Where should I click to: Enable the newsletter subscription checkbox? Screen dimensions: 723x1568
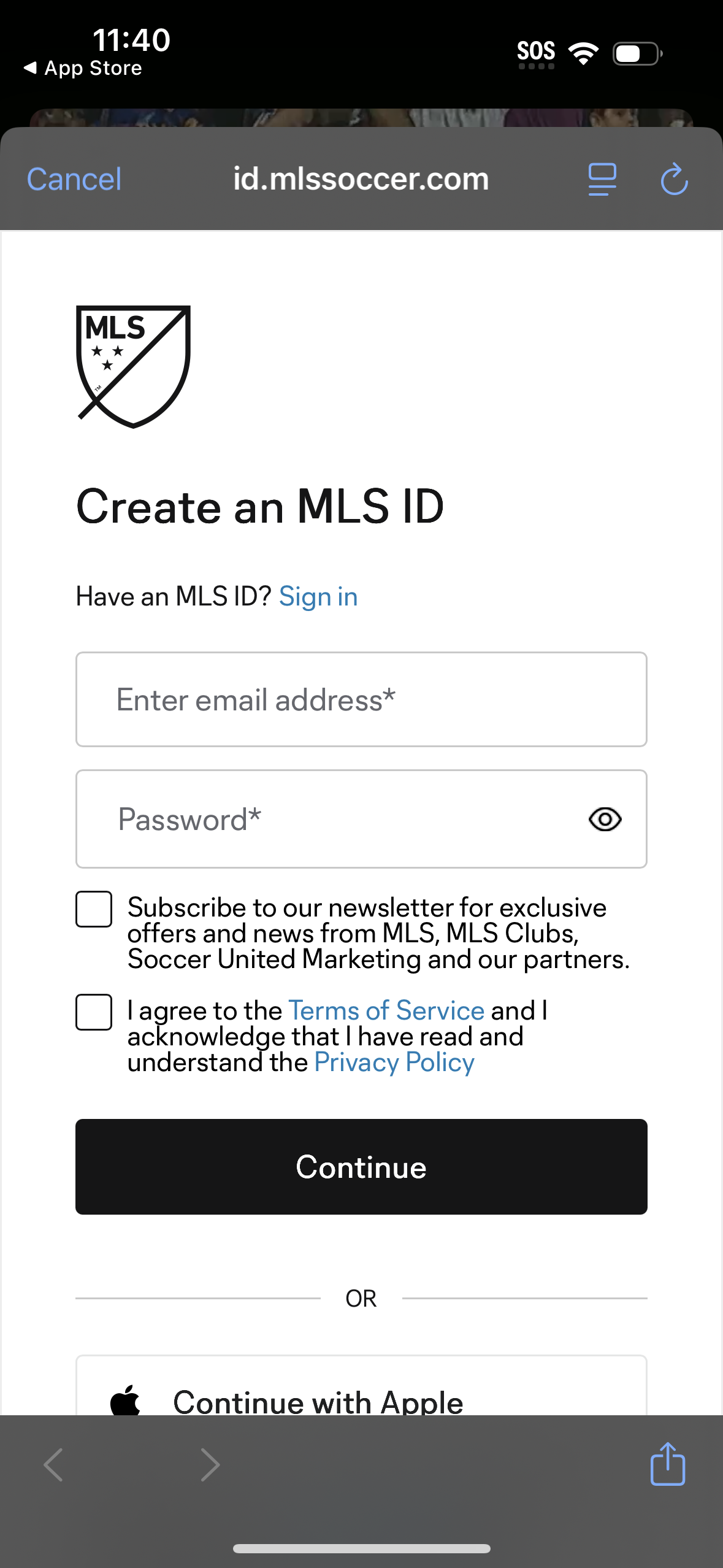pyautogui.click(x=93, y=909)
